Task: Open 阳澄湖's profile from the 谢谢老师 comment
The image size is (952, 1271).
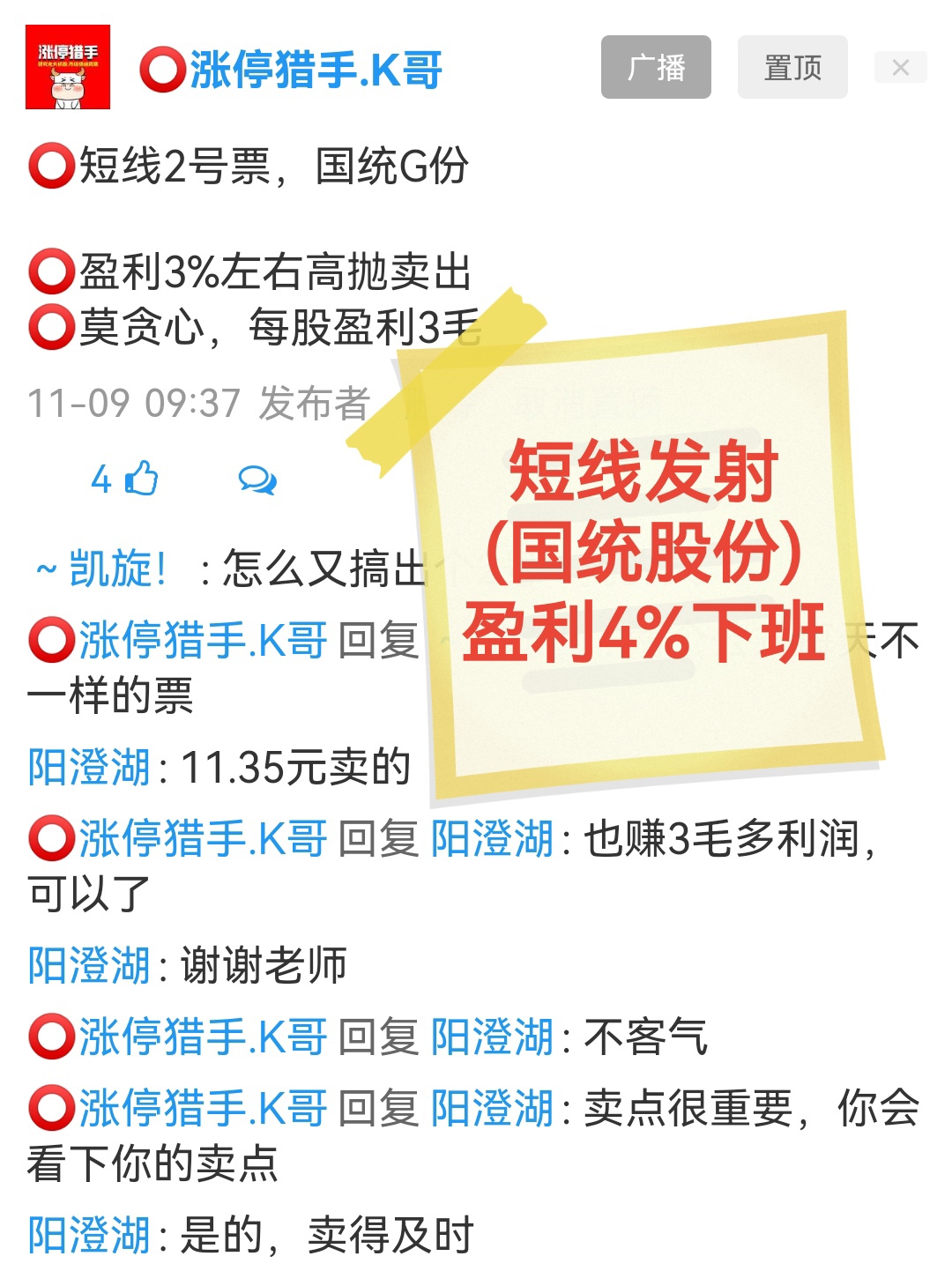Action: pyautogui.click(x=89, y=965)
